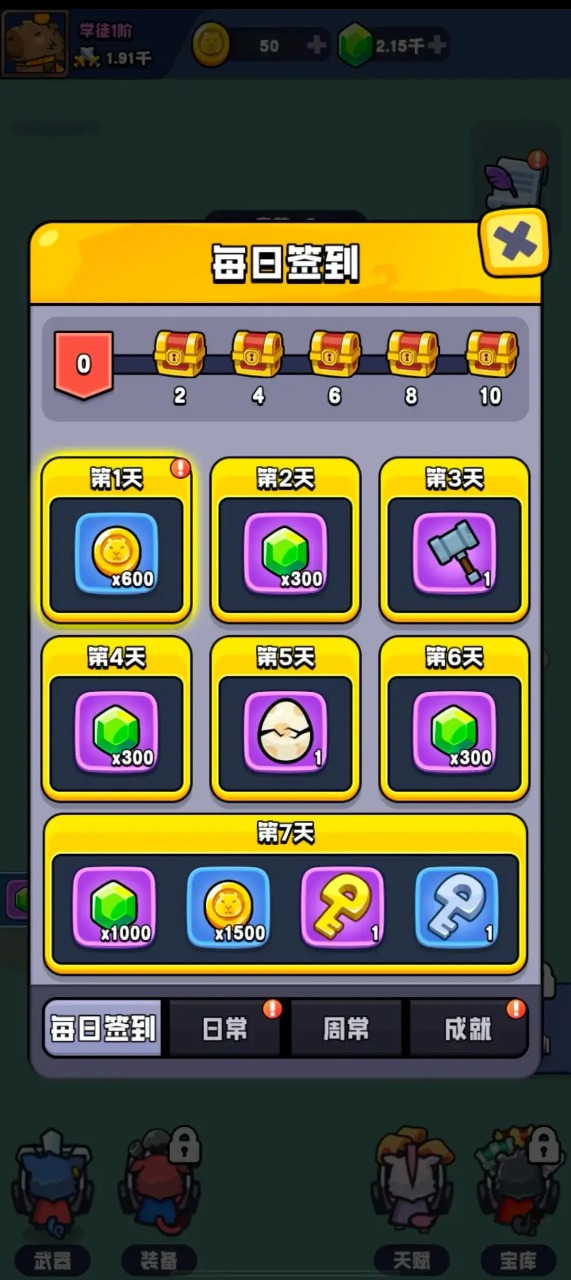Close the 每日签到 dialog
This screenshot has height=1280, width=571.
pos(515,242)
